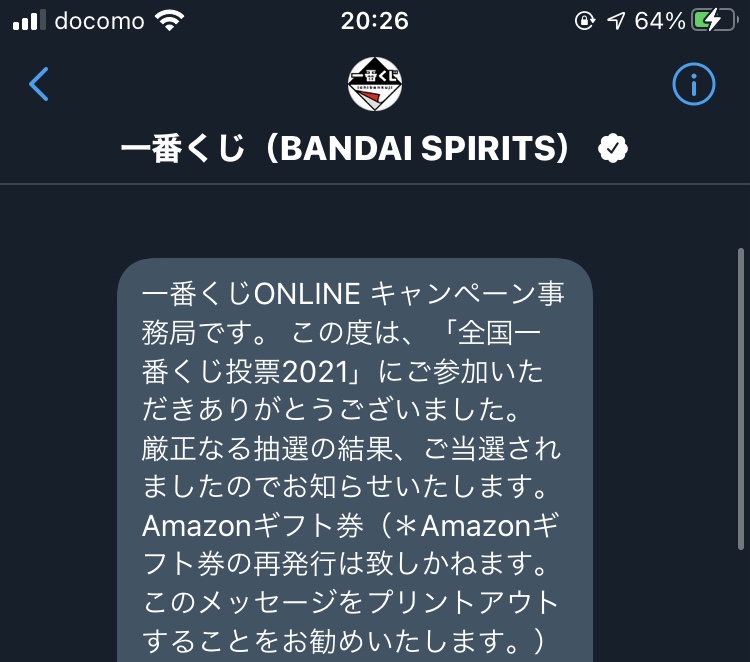
Task: Open conversation info
Action: (693, 85)
